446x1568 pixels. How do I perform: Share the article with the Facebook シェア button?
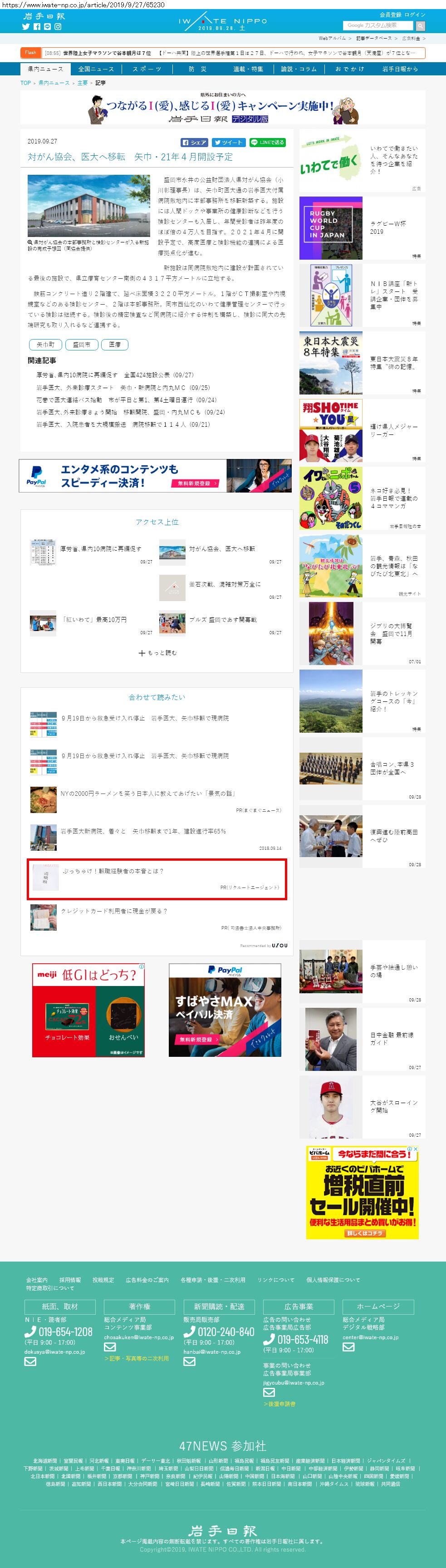[194, 143]
